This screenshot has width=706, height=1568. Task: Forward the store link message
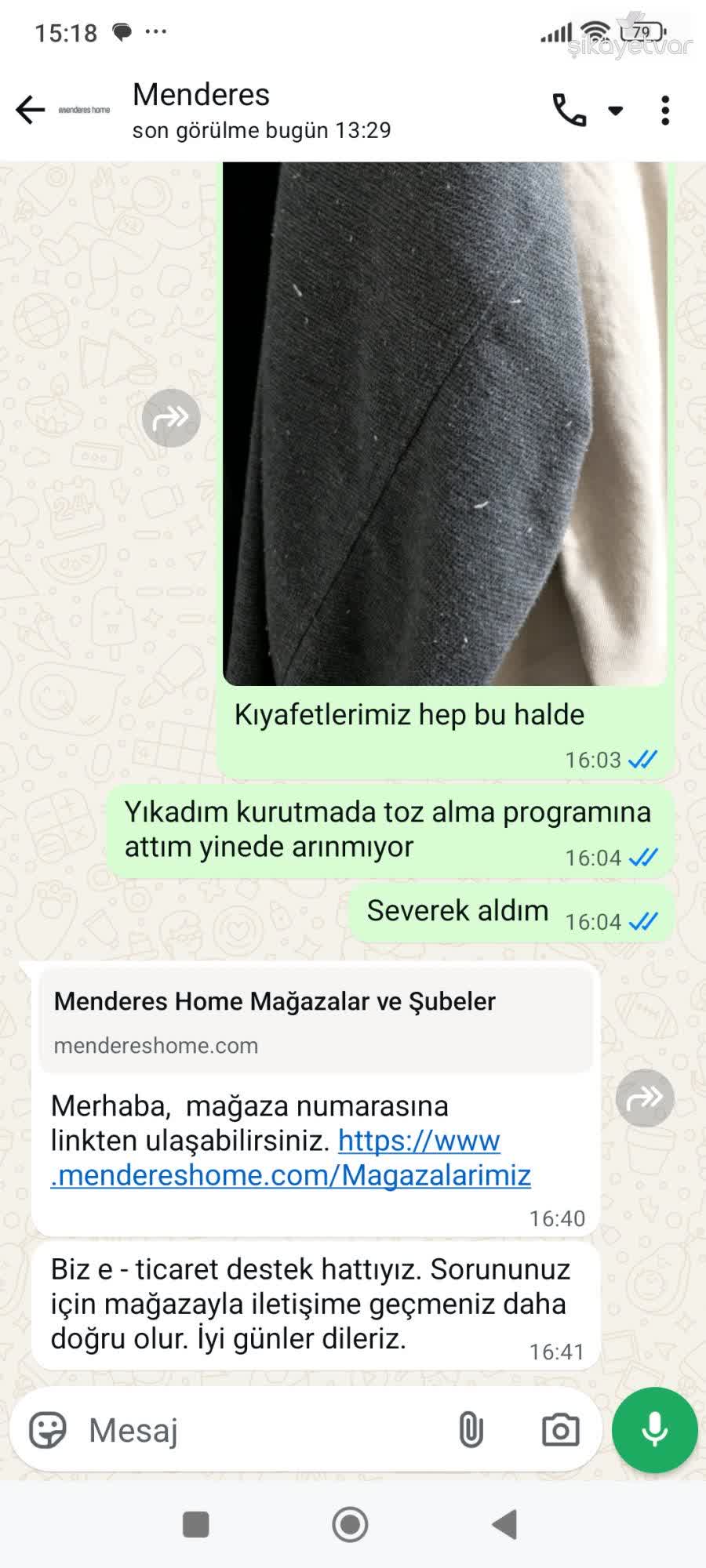coord(645,1098)
